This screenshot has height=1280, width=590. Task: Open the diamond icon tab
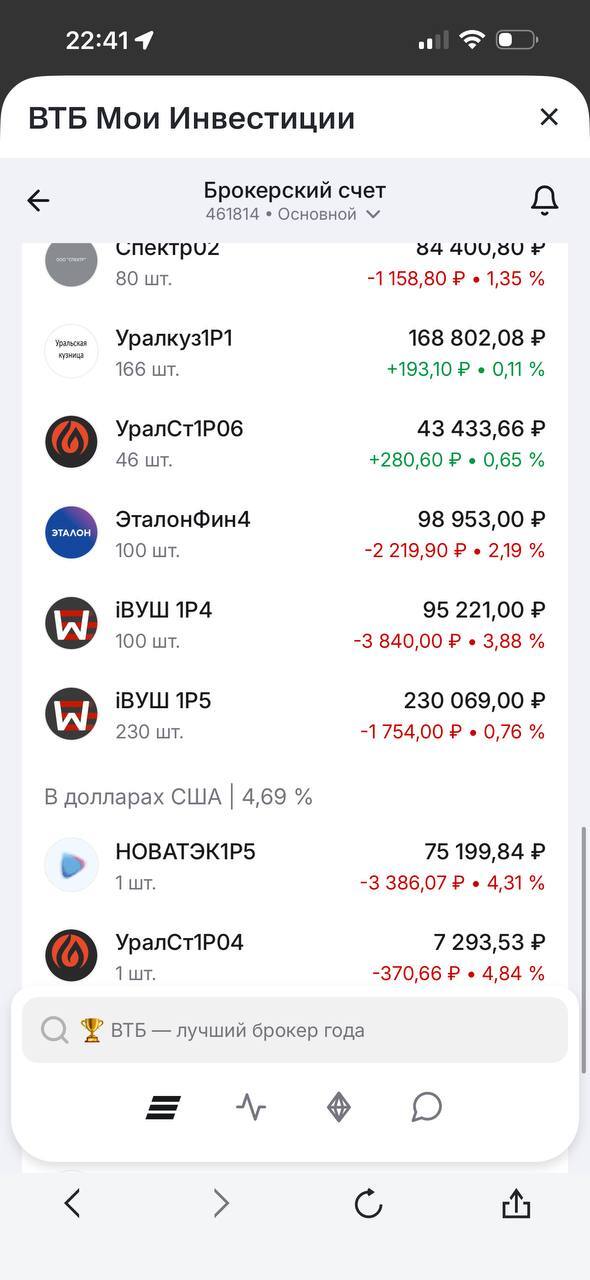pos(339,1107)
